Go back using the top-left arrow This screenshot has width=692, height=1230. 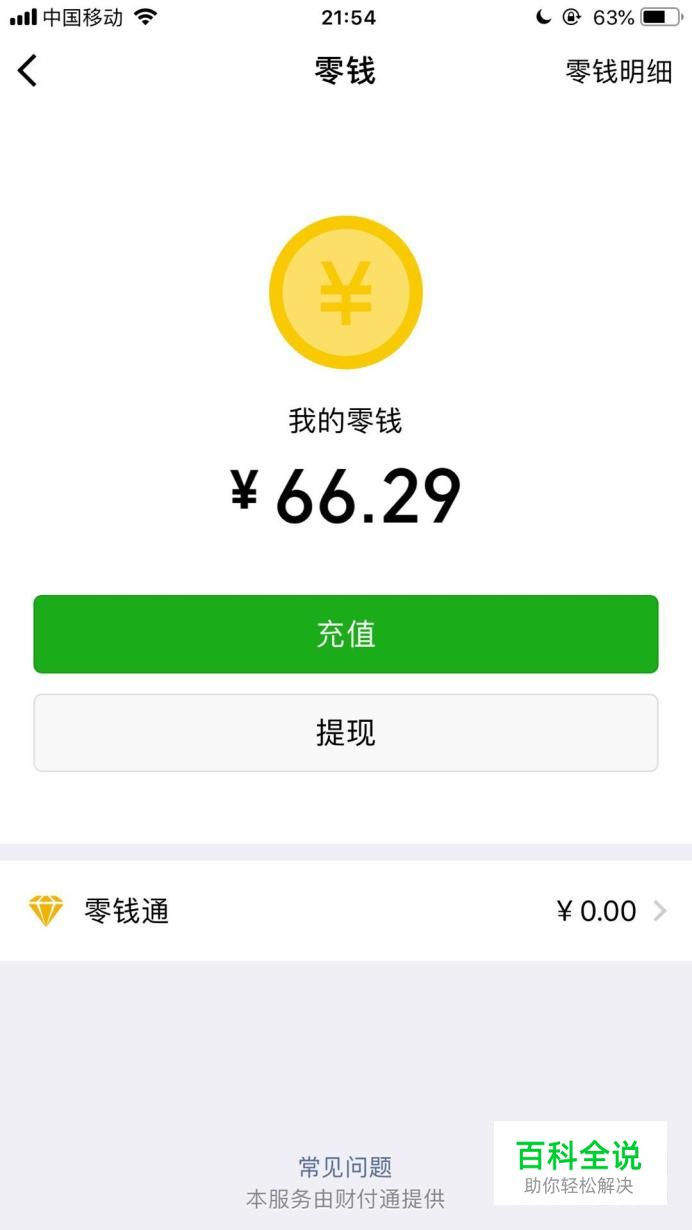pos(27,70)
